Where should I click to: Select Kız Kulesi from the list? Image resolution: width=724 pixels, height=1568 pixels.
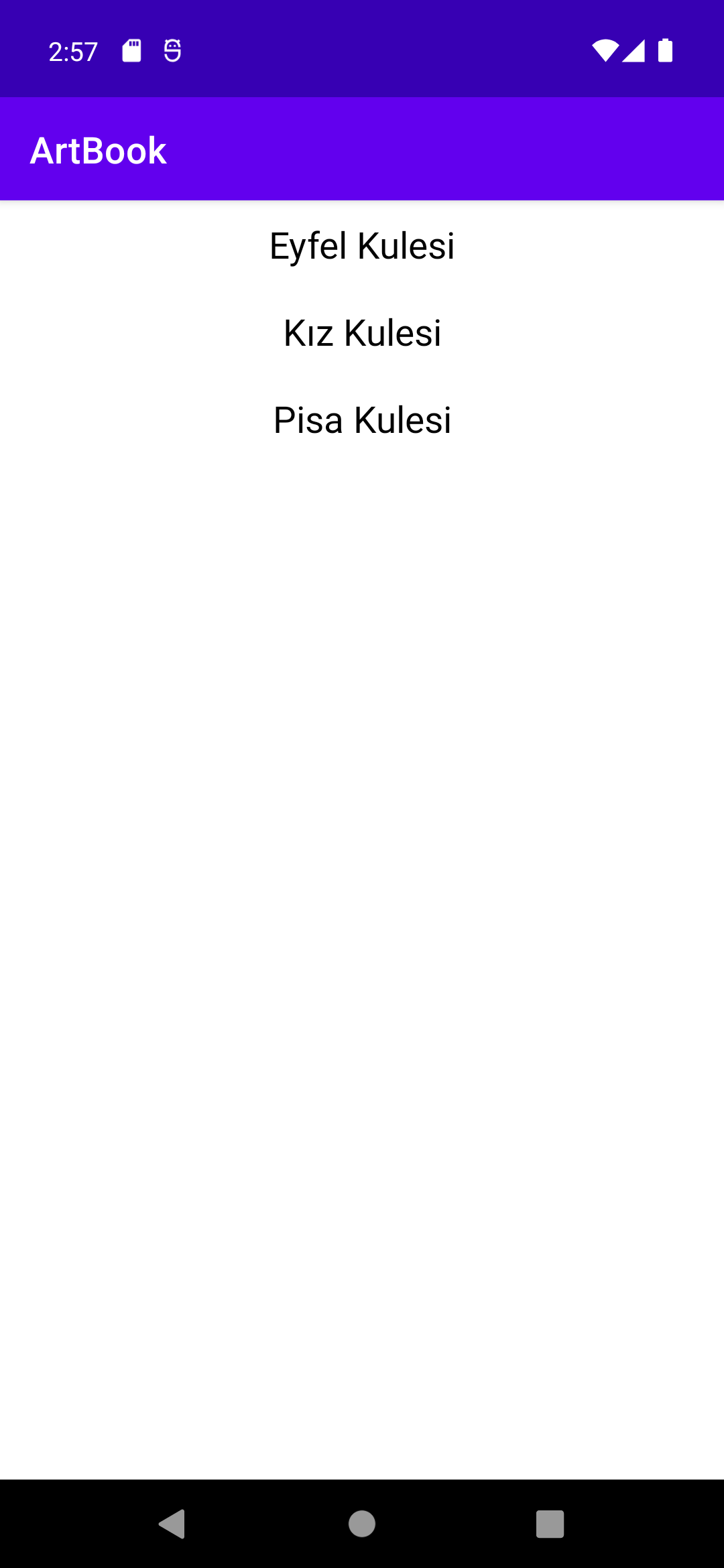click(x=362, y=333)
